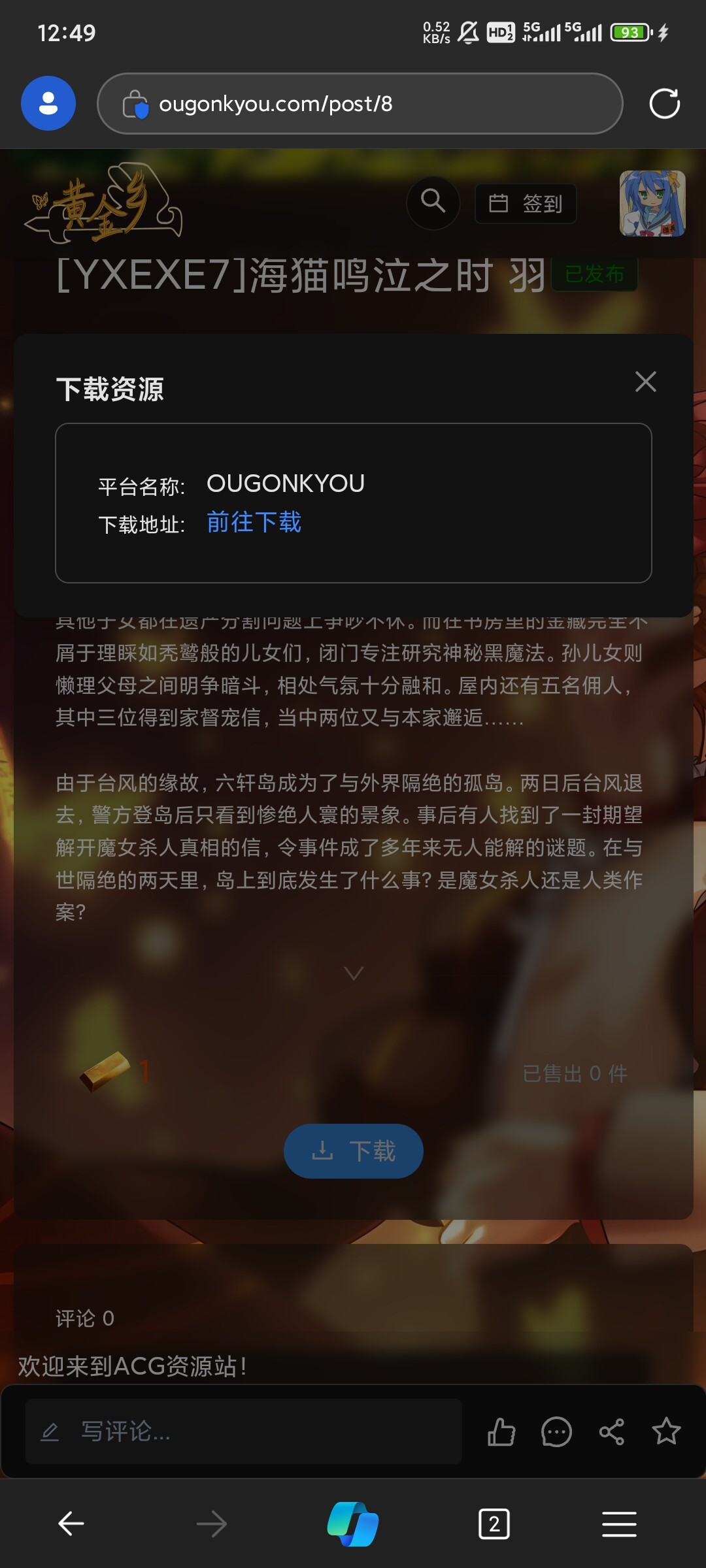Open the user avatar profile
This screenshot has width=706, height=1568.
pyautogui.click(x=652, y=203)
